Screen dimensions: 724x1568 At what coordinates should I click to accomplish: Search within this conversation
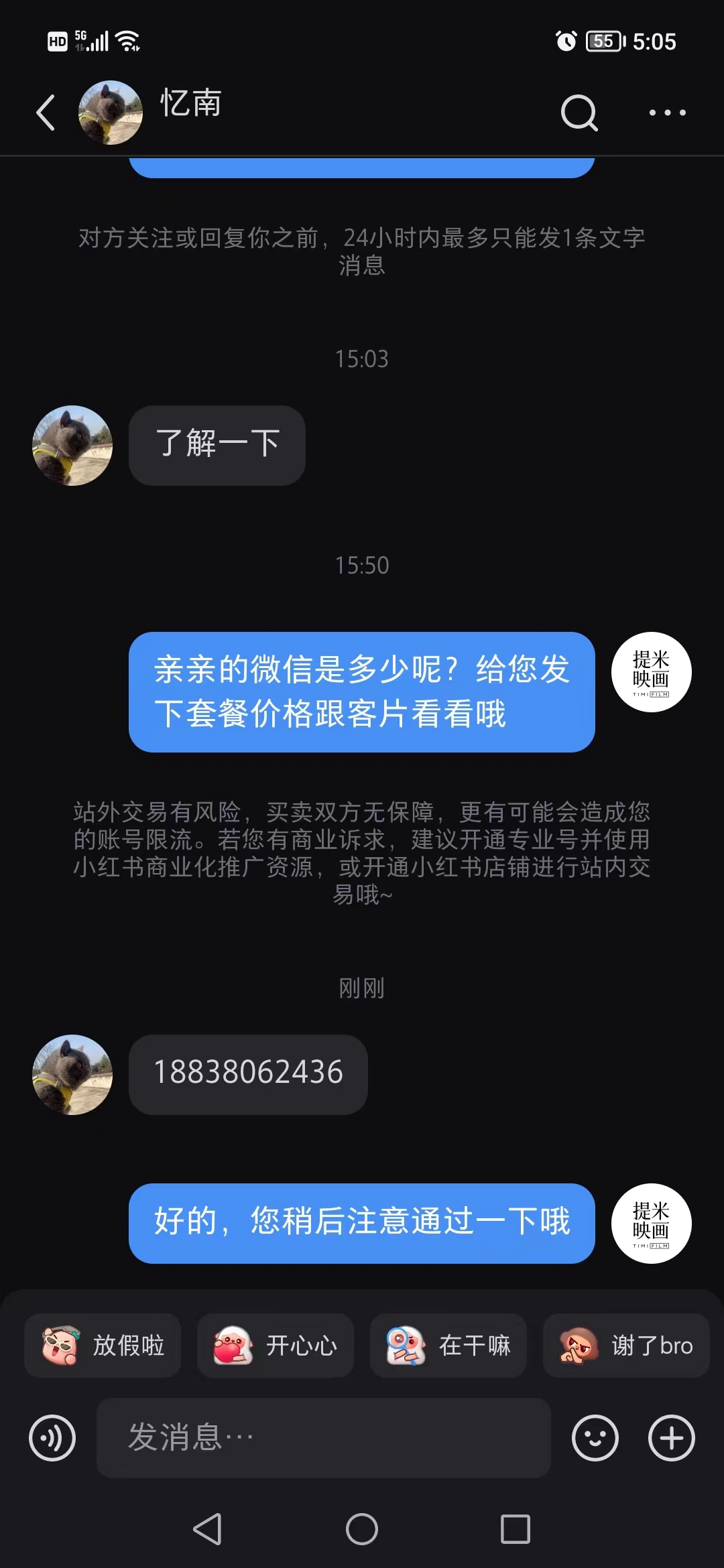579,112
